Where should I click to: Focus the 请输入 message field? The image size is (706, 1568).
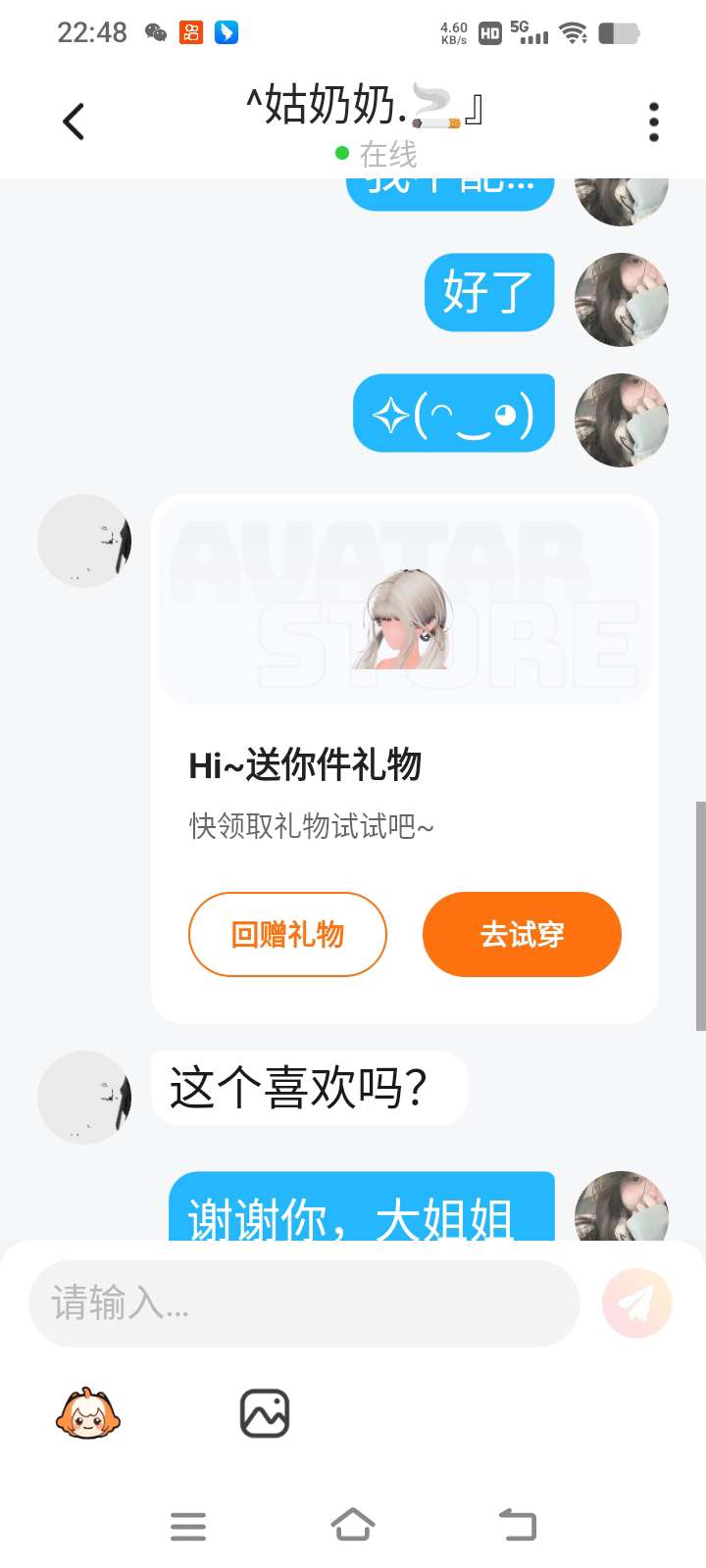pos(304,1303)
